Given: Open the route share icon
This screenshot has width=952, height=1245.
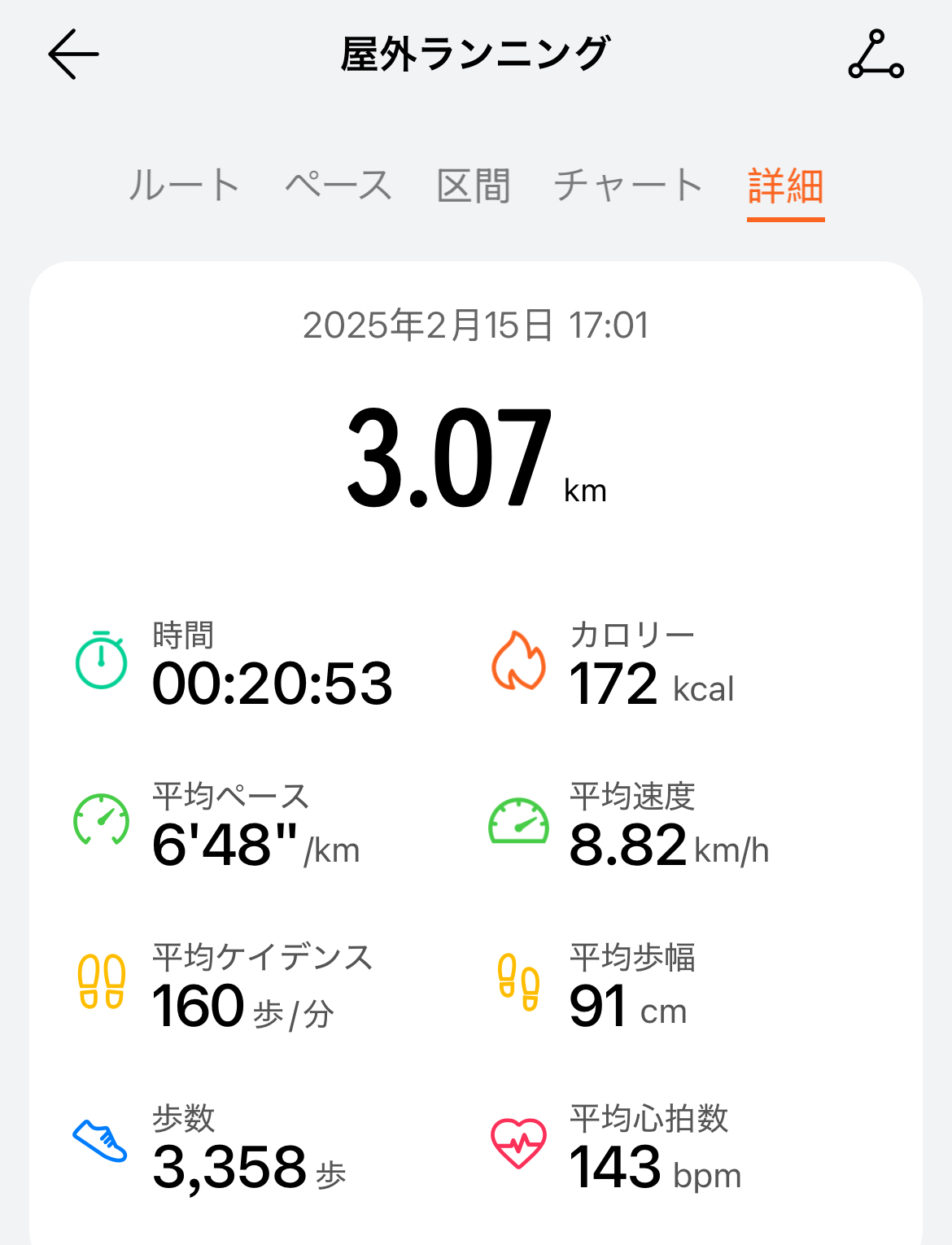Looking at the screenshot, I should [876, 55].
